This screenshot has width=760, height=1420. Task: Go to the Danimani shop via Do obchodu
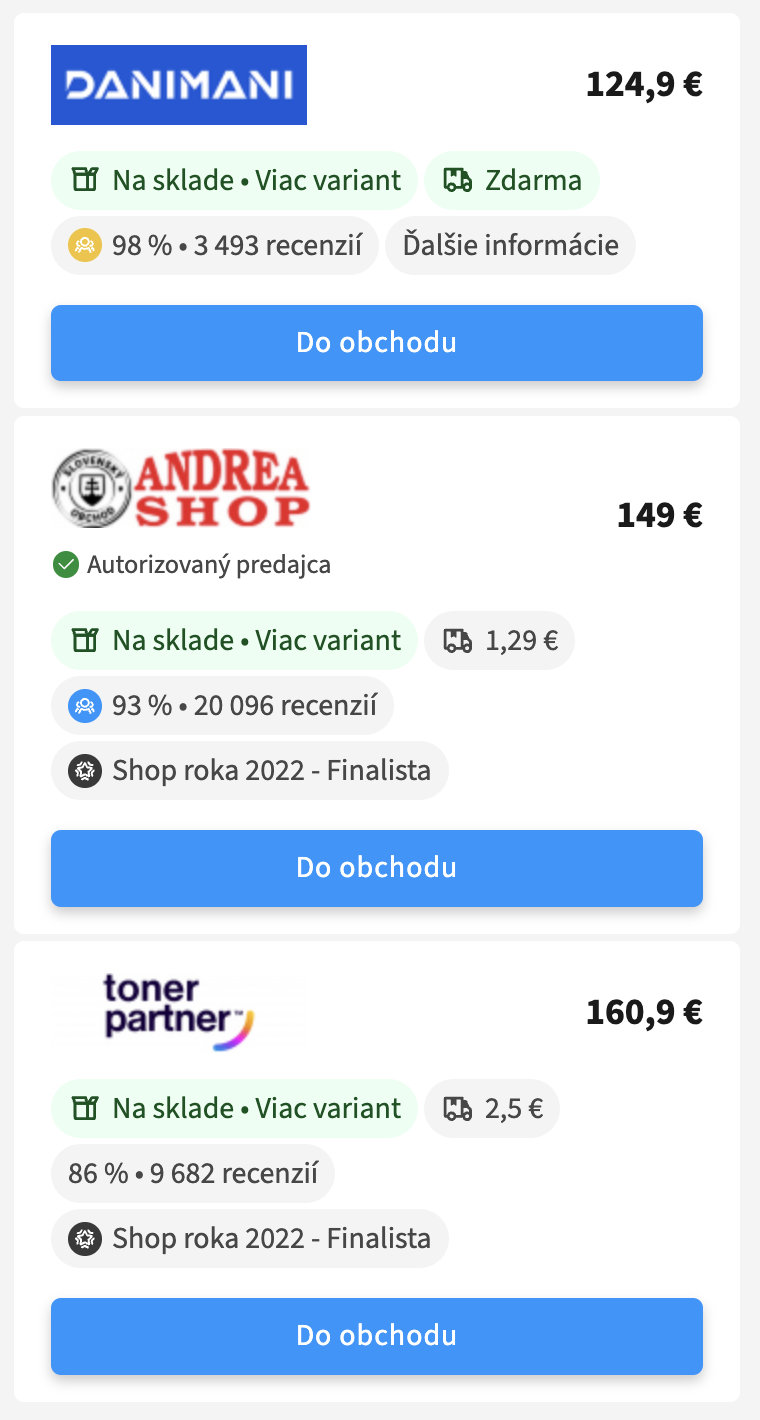(377, 343)
